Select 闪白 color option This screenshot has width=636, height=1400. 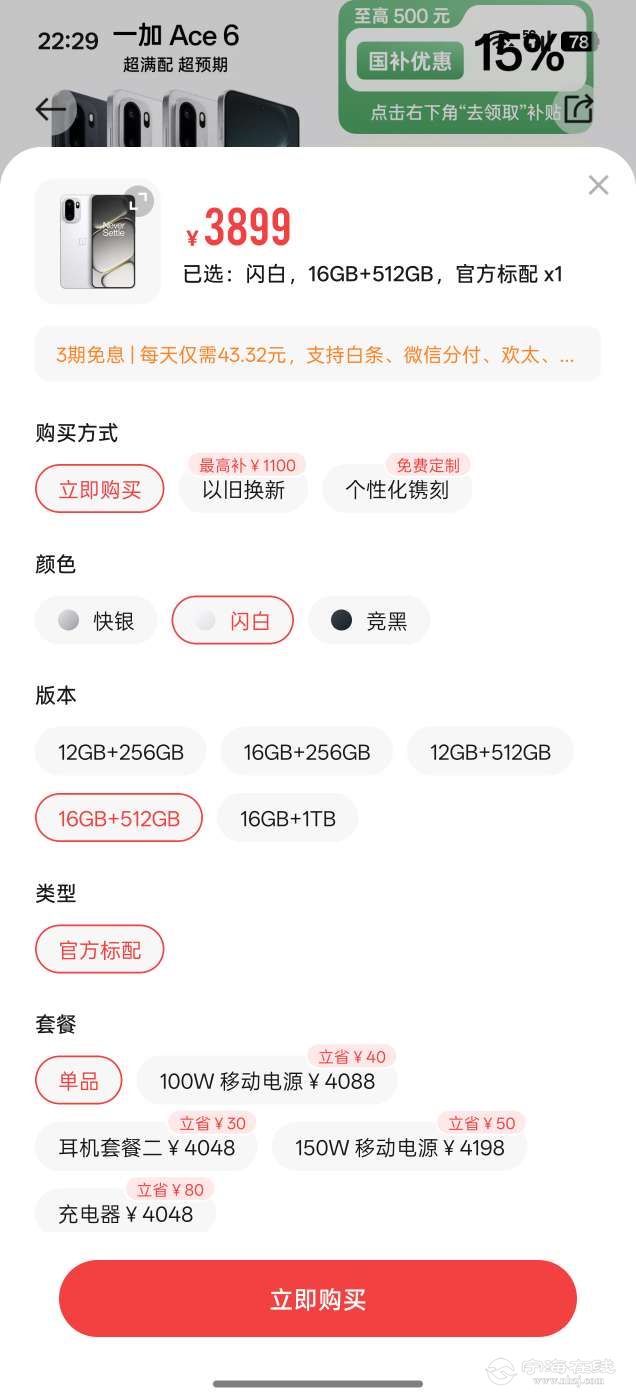coord(232,621)
